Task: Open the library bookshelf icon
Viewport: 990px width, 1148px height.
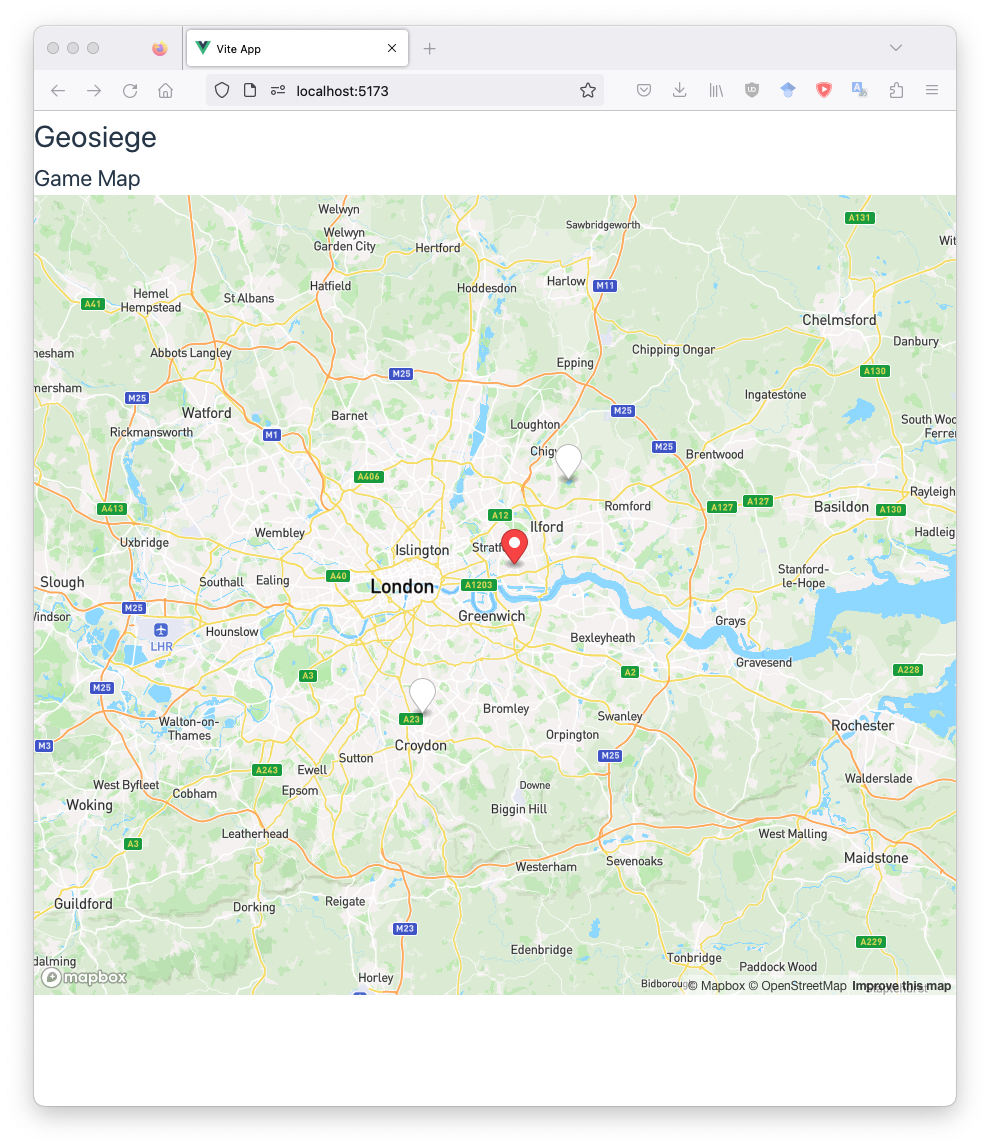Action: 716,91
